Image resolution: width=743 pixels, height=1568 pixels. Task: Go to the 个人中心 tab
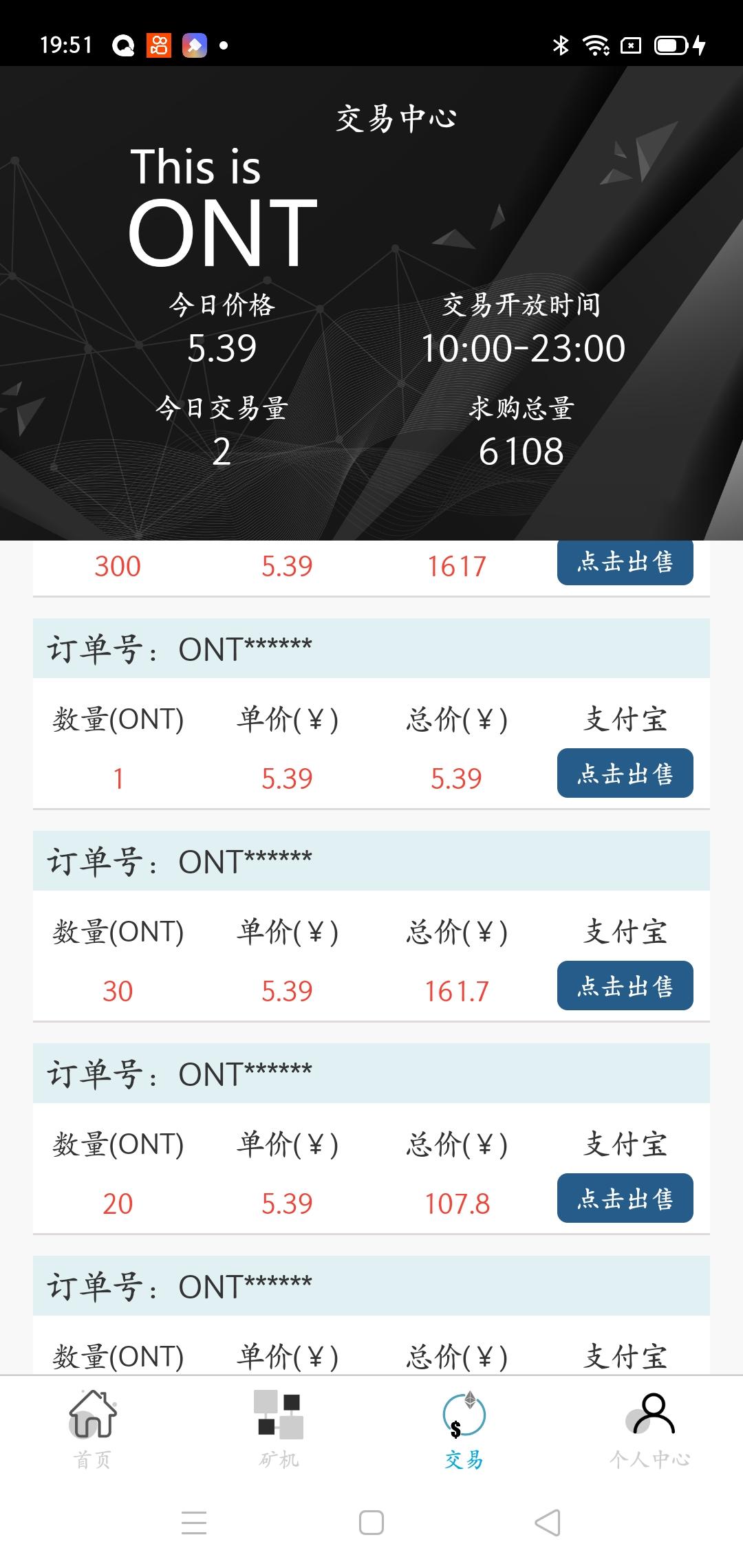coord(650,1428)
